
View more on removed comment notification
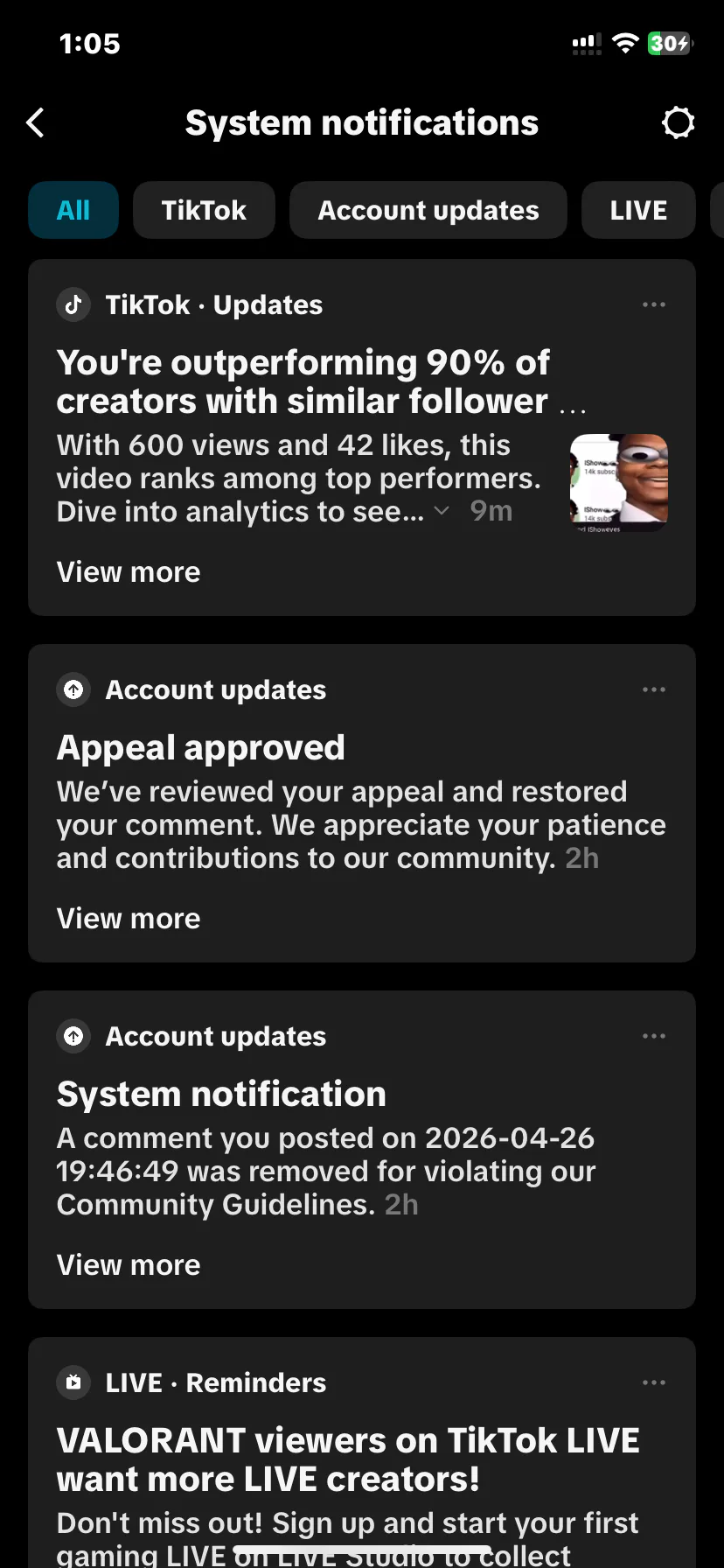tap(129, 1265)
